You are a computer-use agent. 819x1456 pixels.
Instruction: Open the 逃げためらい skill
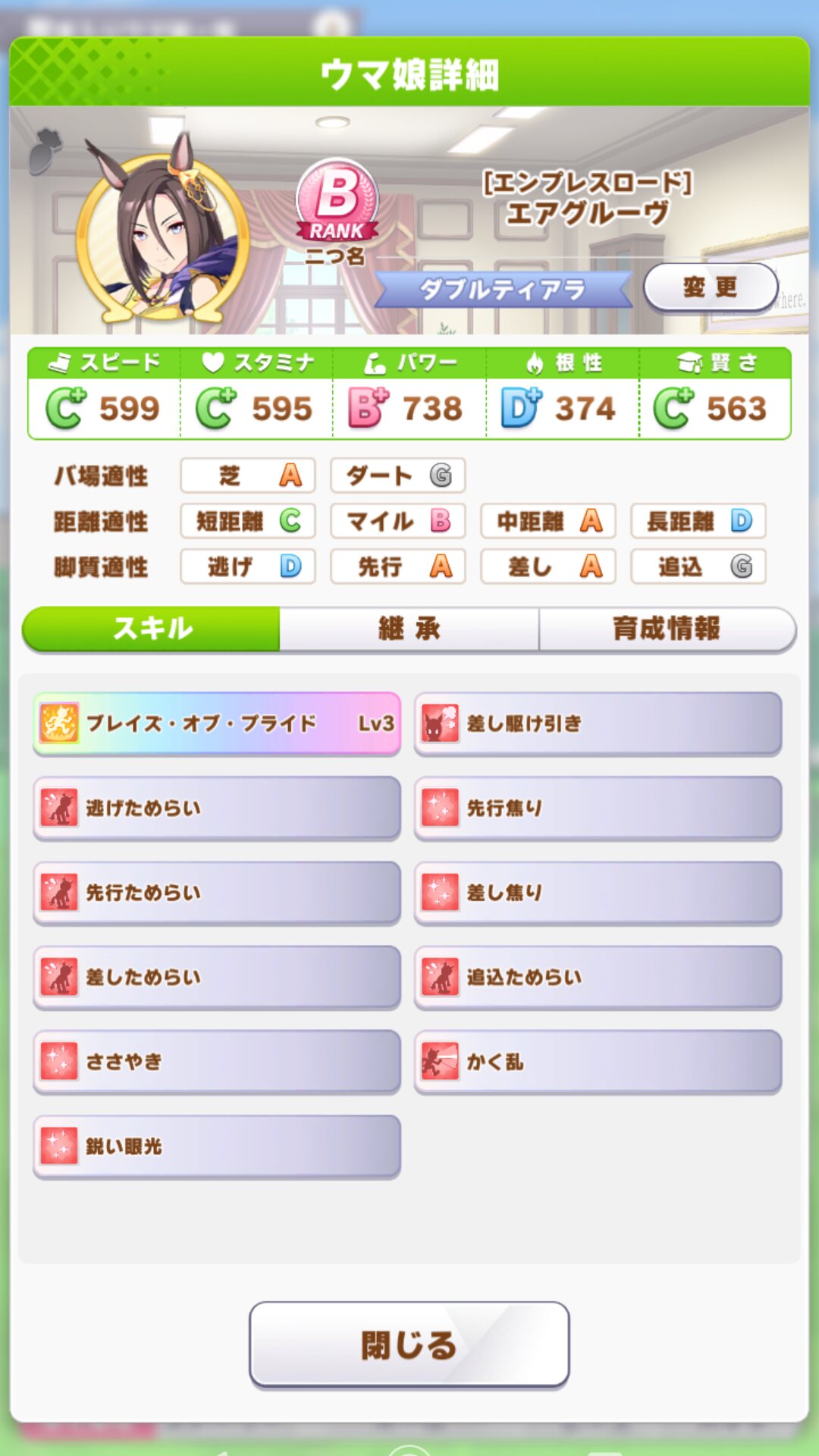coord(217,808)
